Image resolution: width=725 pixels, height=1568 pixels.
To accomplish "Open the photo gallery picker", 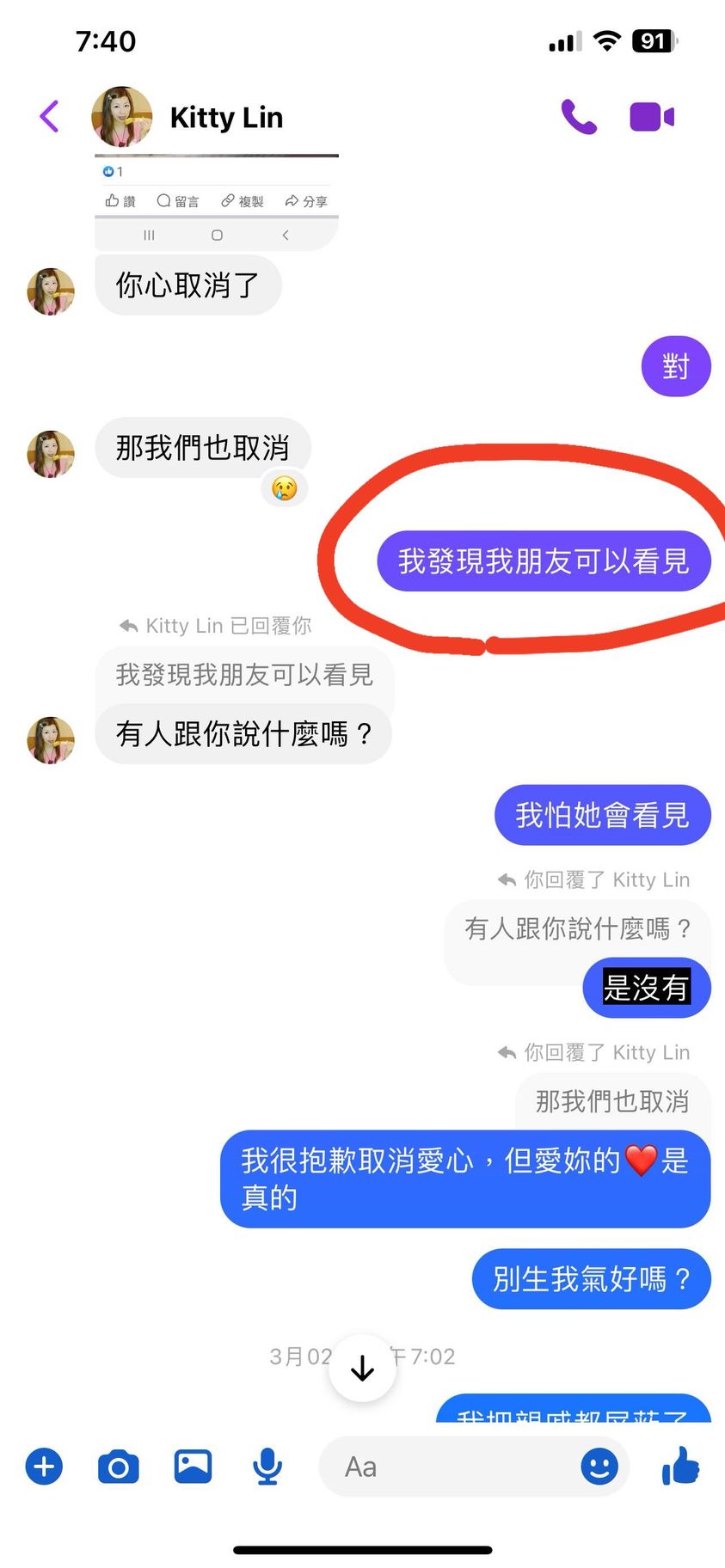I will 193,1466.
